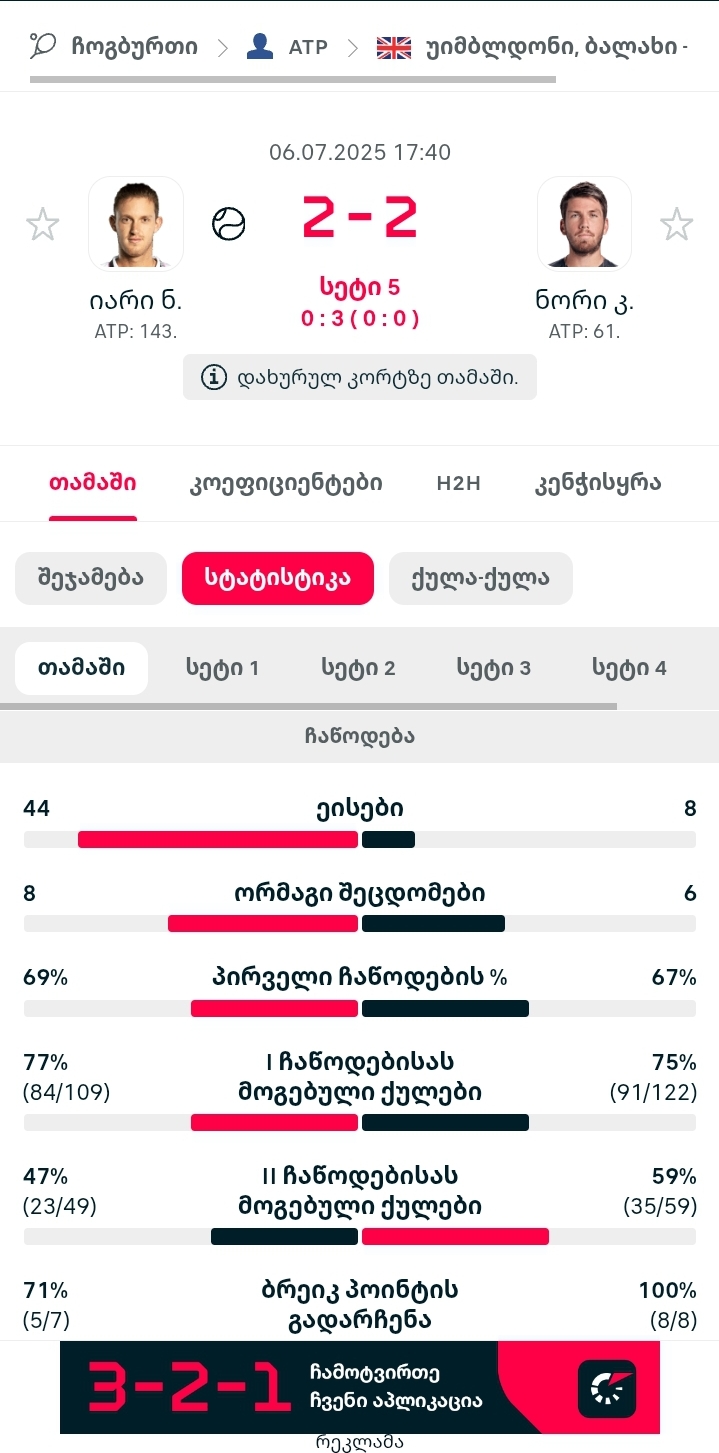Switch to the კენჭისყრა tab
This screenshot has height=1453, width=719.
598,483
